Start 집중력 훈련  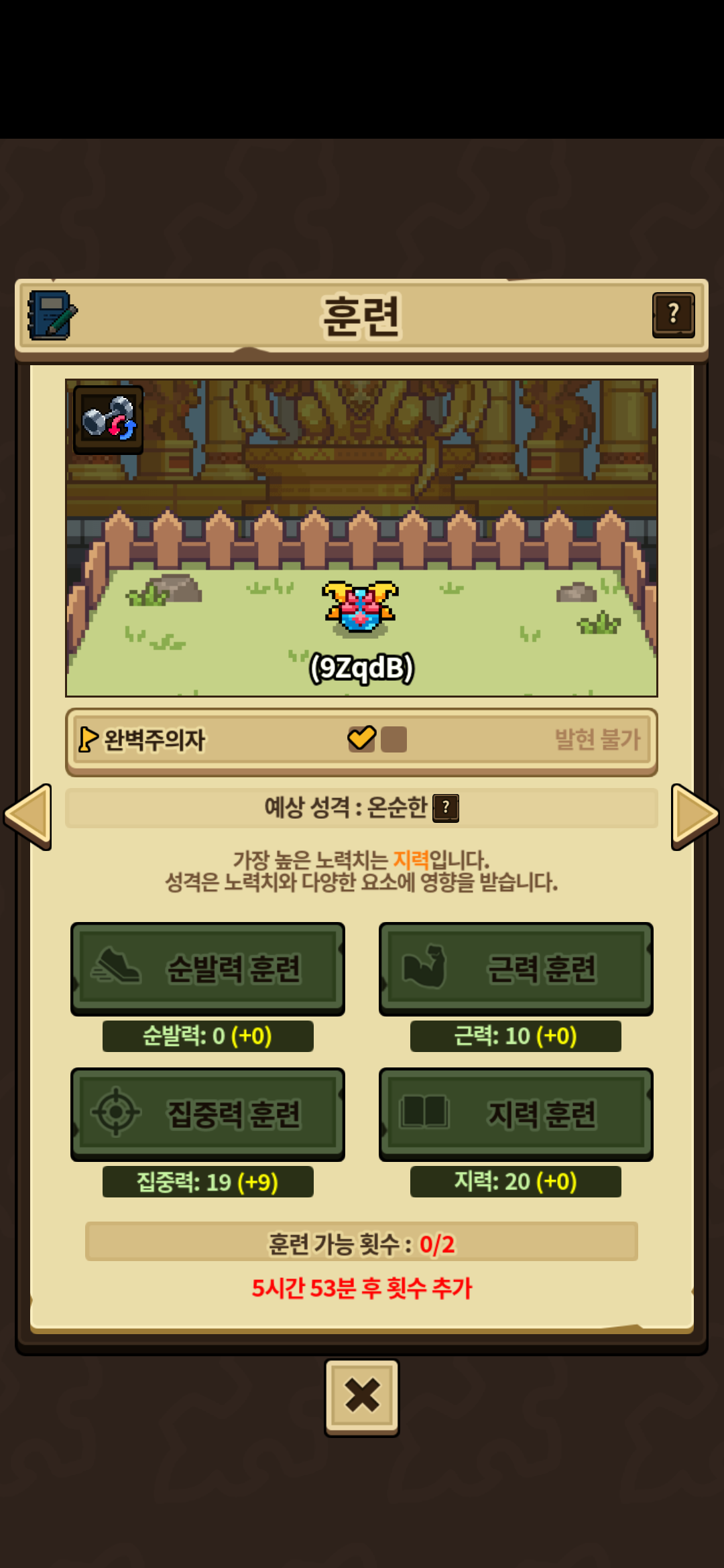208,1114
